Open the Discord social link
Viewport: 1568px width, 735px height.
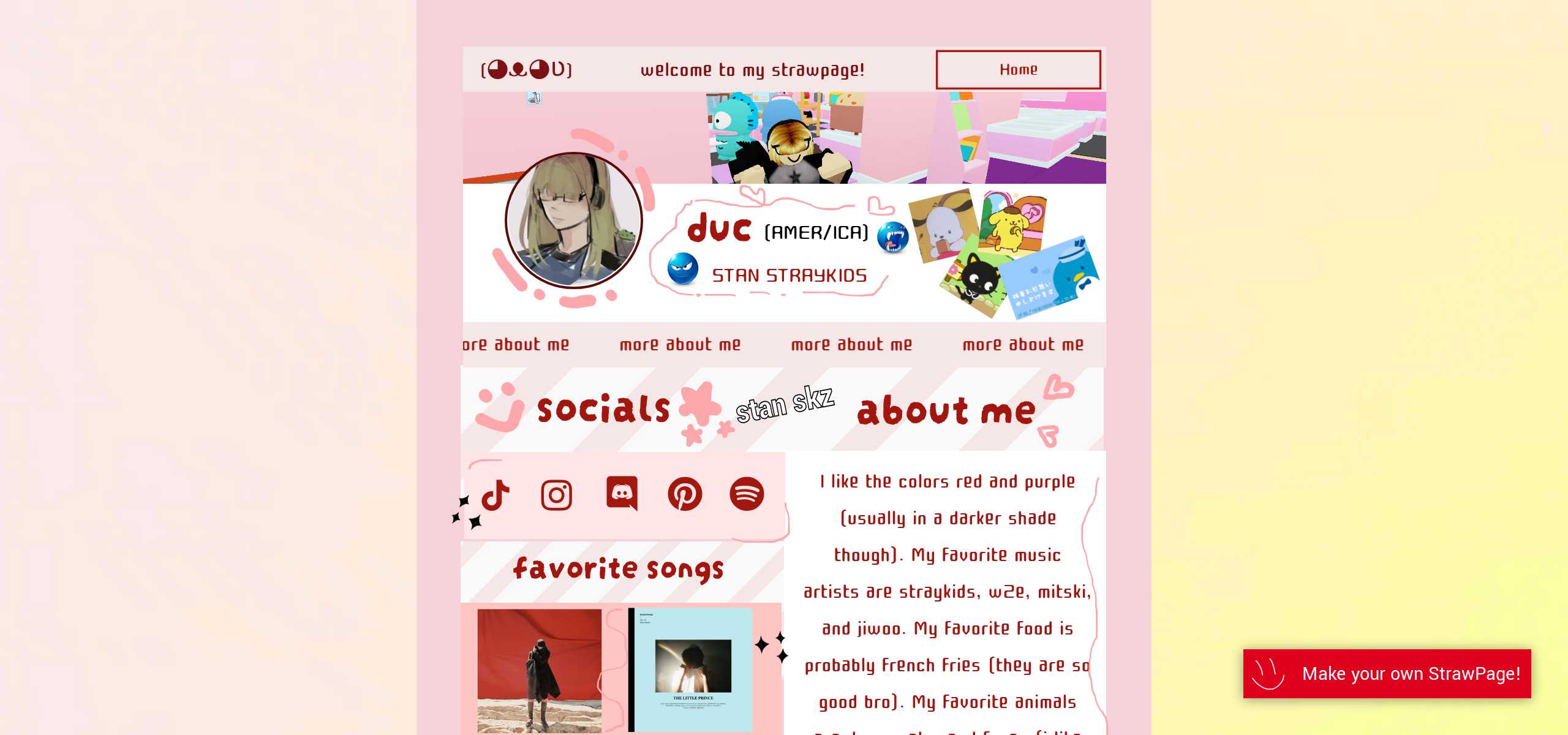(x=622, y=493)
